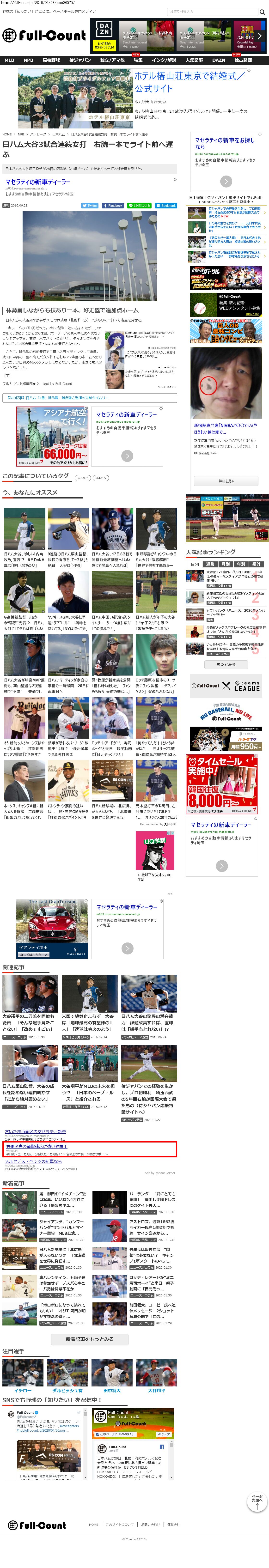269x1568 pixels.
Task: Load more ranking with もっとみる
Action: [x=226, y=664]
